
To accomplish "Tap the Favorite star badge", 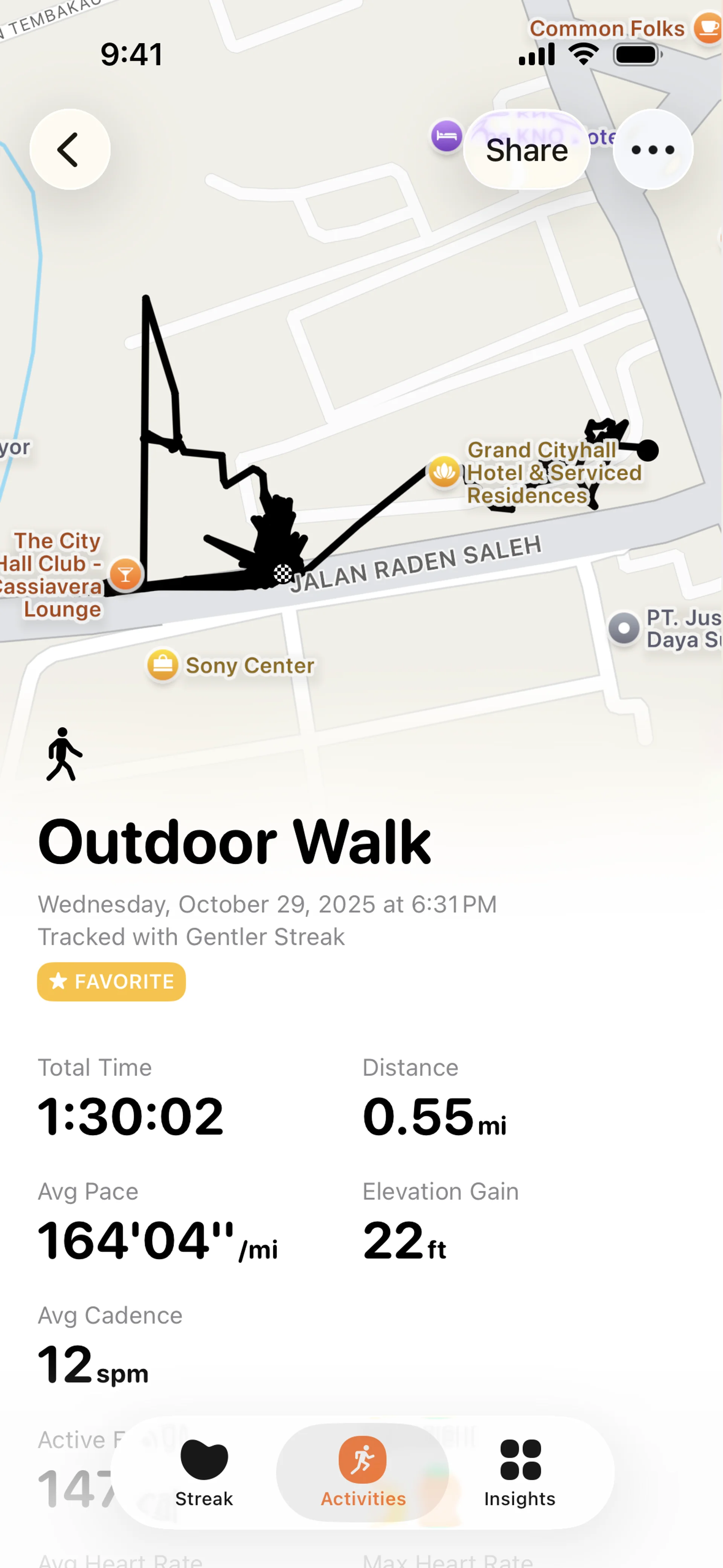I will [111, 981].
